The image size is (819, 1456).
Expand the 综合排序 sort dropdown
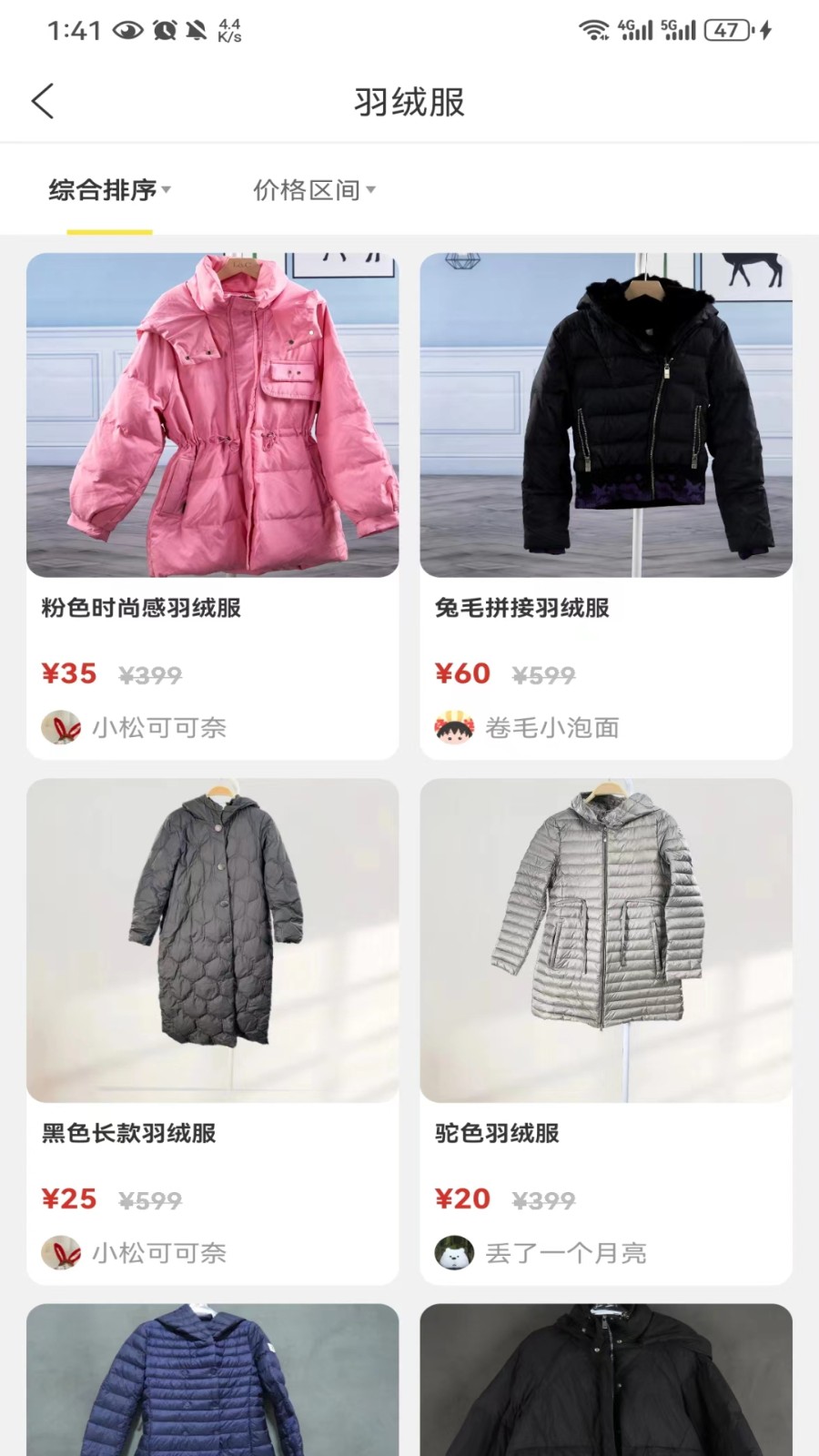[x=109, y=190]
